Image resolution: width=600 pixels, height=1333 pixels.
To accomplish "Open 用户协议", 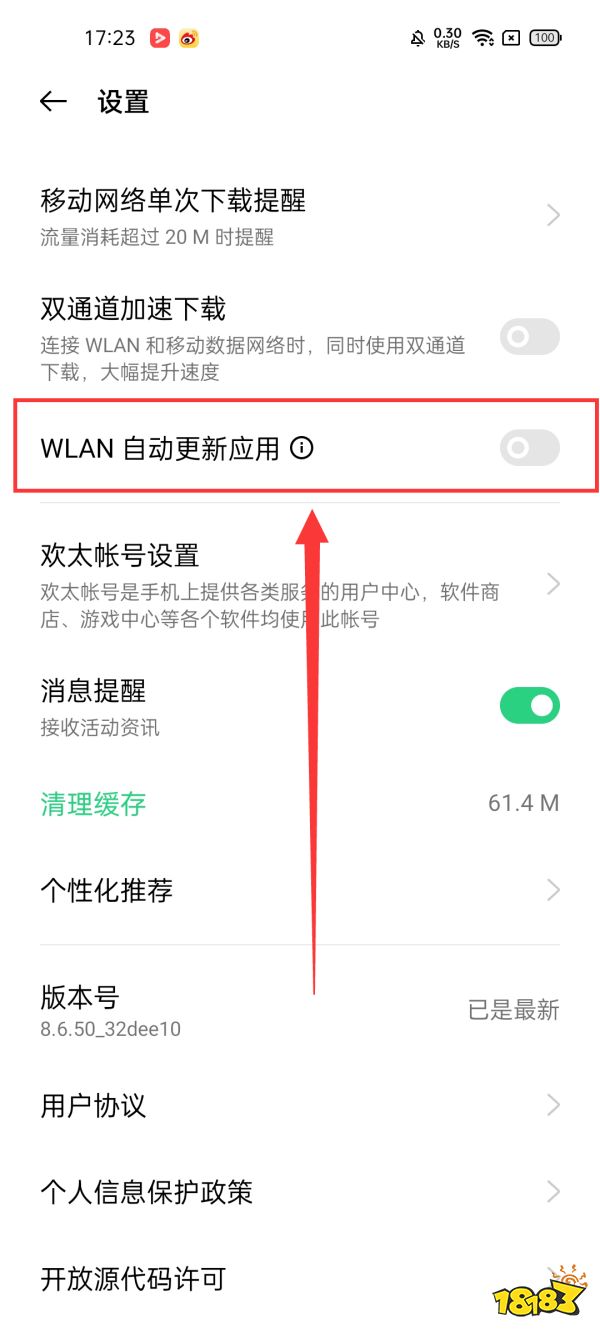I will [300, 1105].
